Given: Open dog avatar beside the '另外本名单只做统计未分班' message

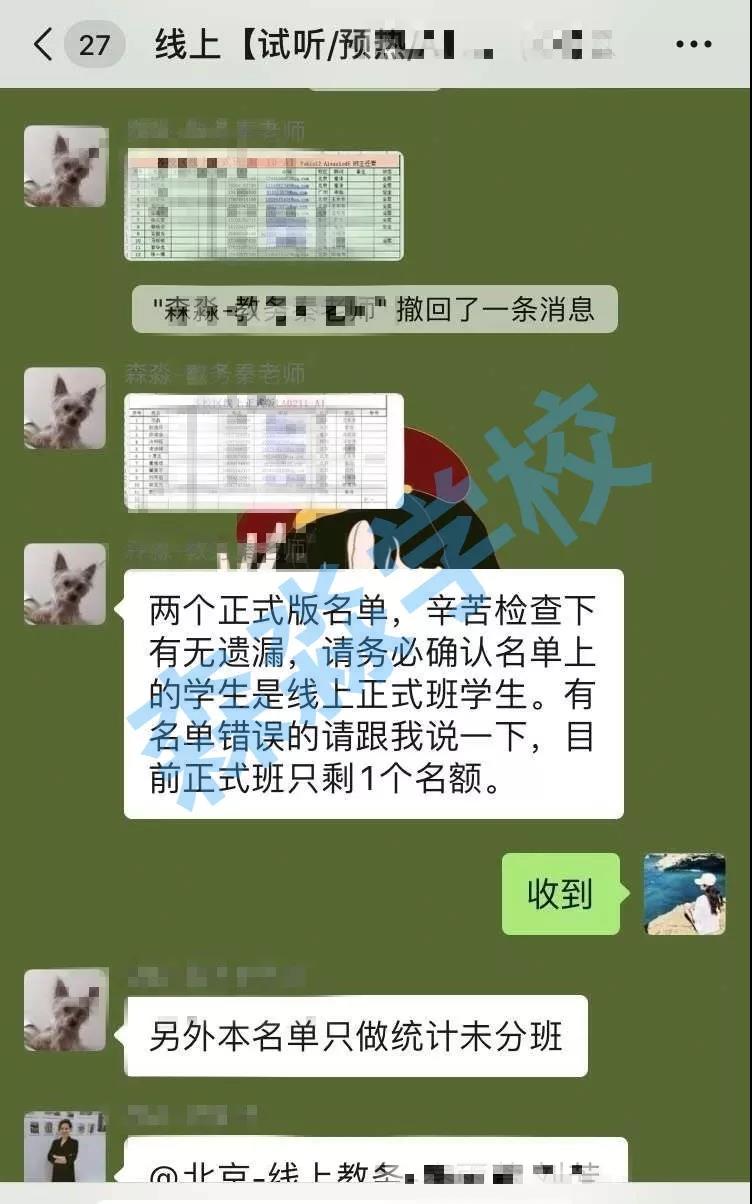Looking at the screenshot, I should [x=65, y=1009].
